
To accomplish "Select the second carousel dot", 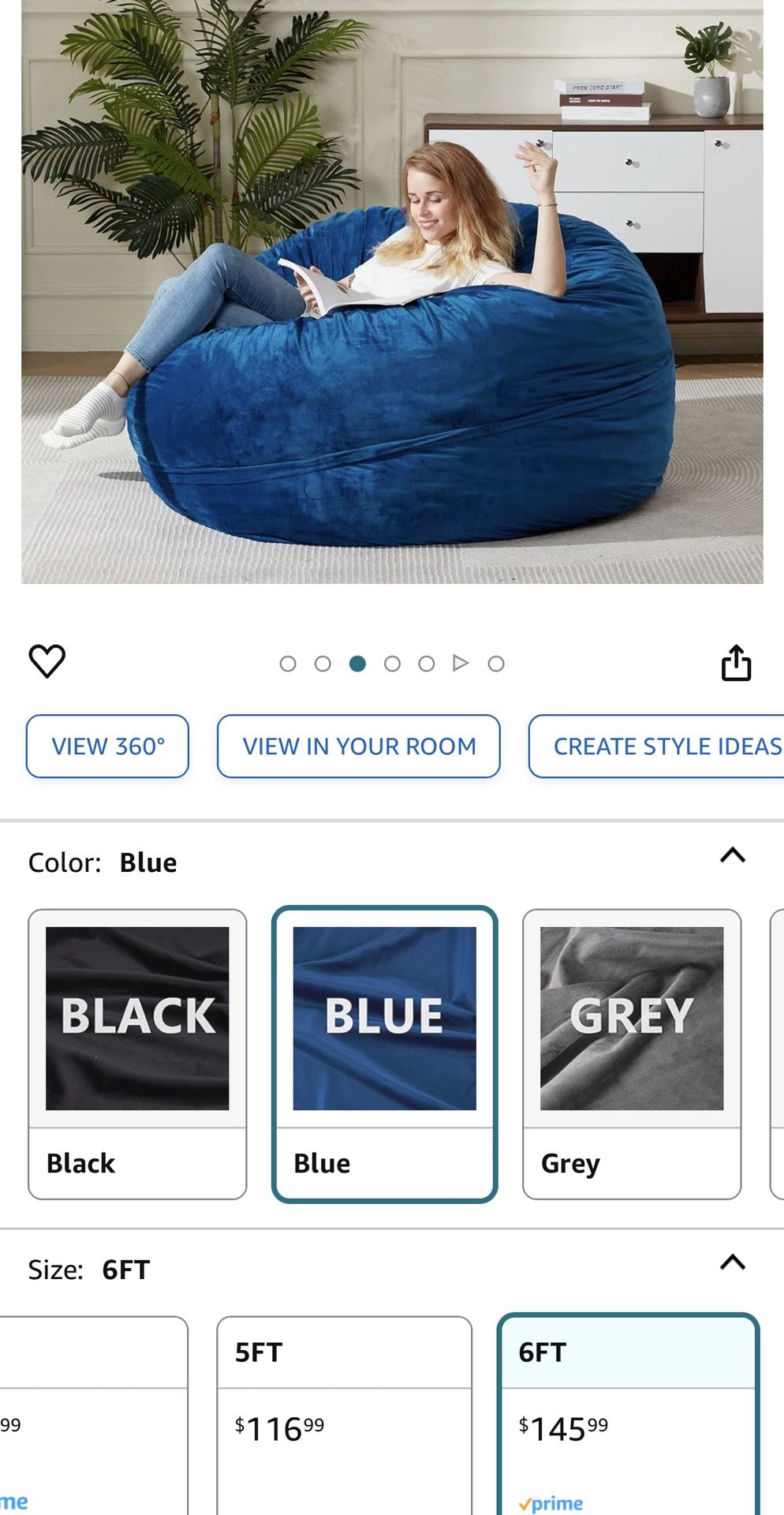I will 323,664.
